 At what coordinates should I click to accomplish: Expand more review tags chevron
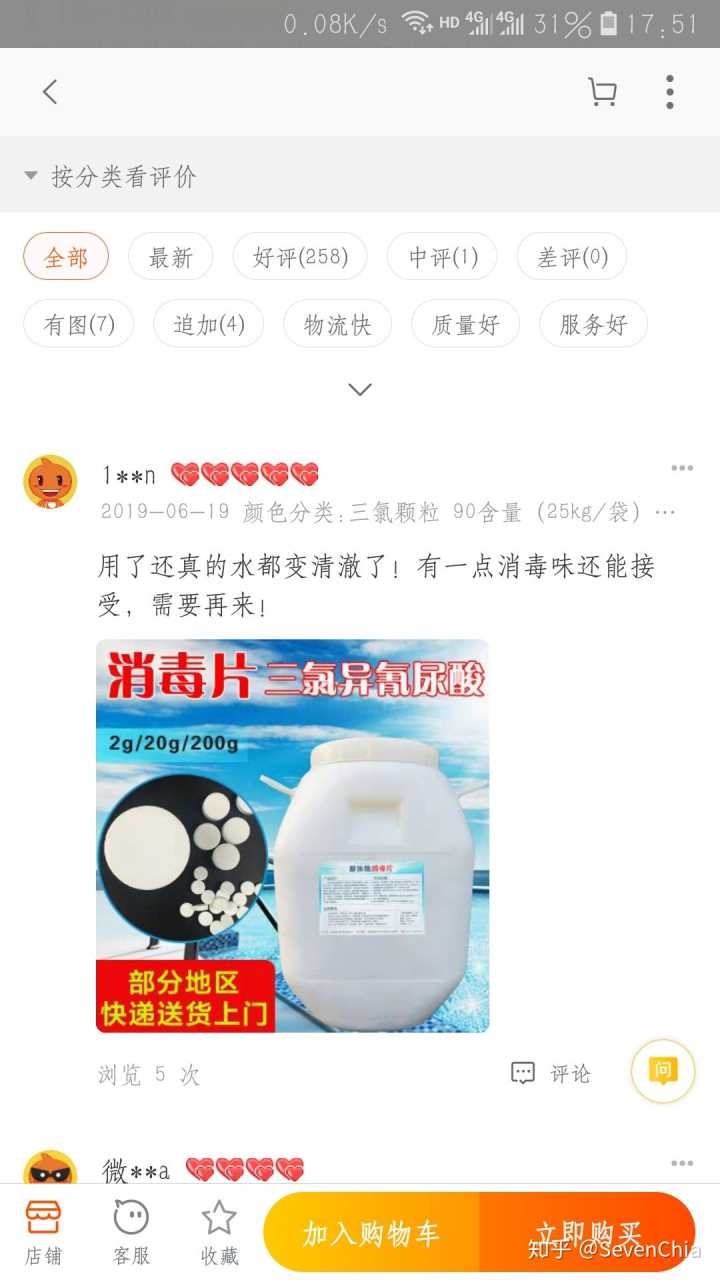pos(359,389)
